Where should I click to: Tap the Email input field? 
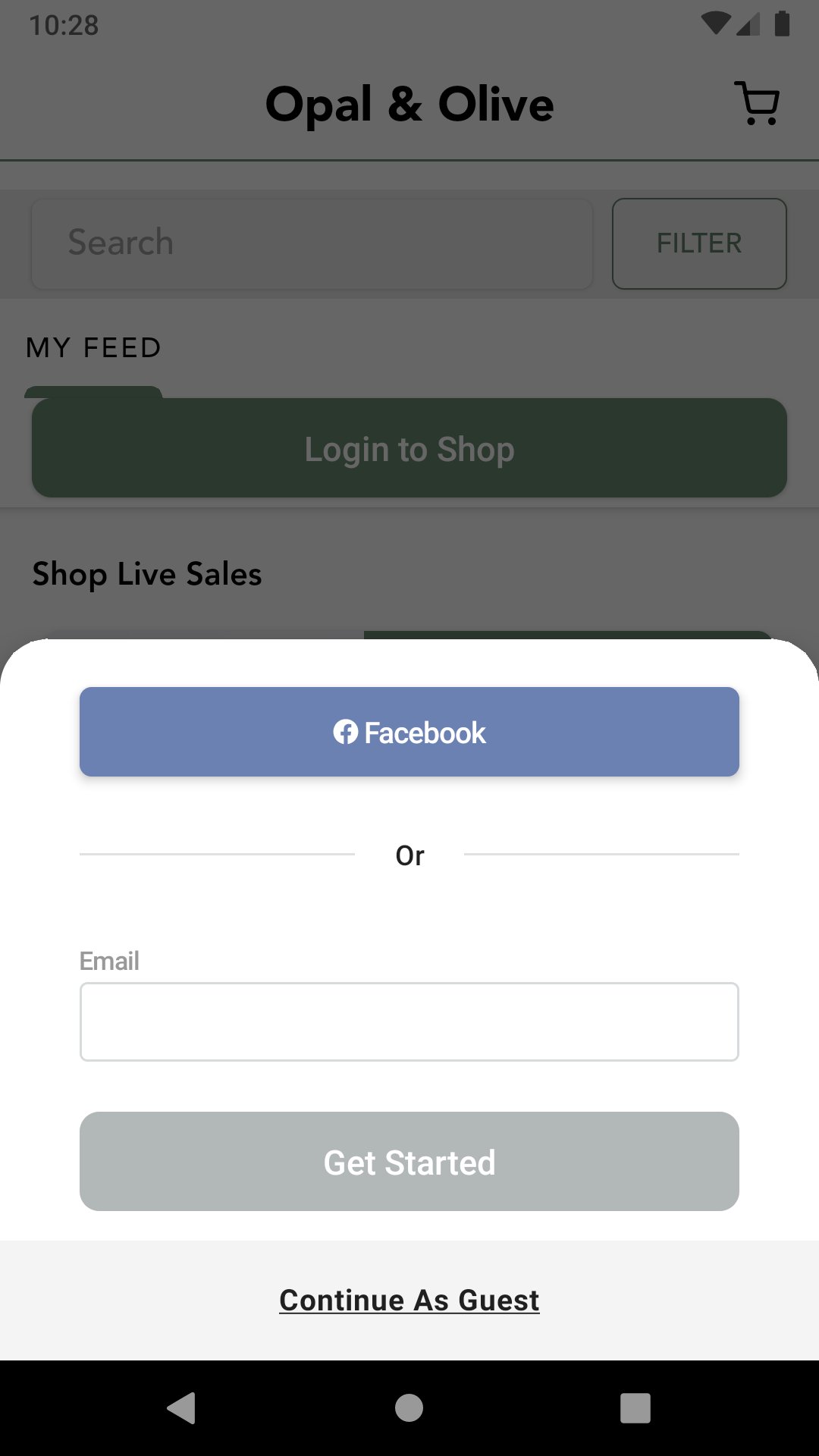[x=409, y=1021]
